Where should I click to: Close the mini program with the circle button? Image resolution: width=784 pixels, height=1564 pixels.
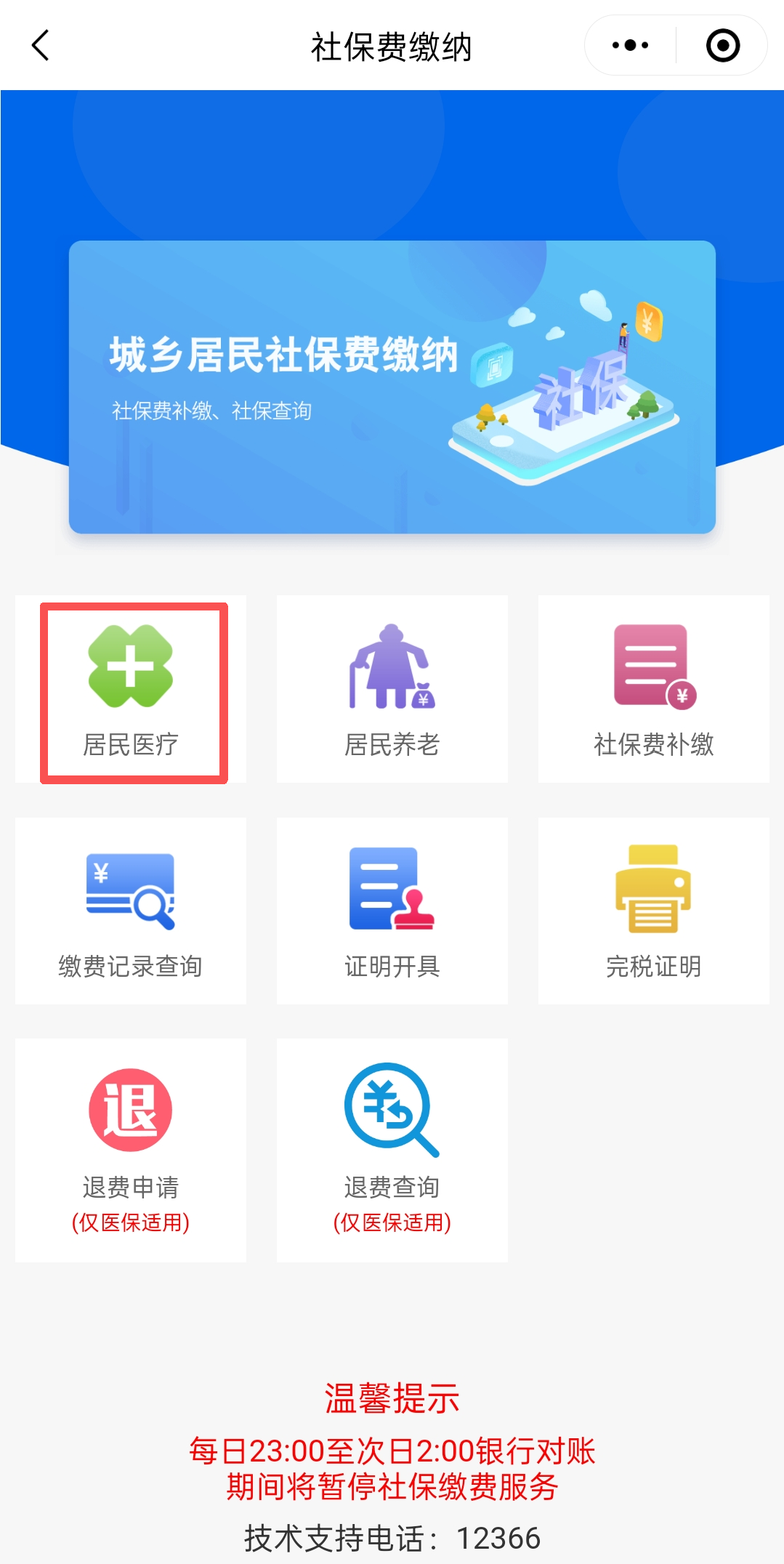coord(722,46)
